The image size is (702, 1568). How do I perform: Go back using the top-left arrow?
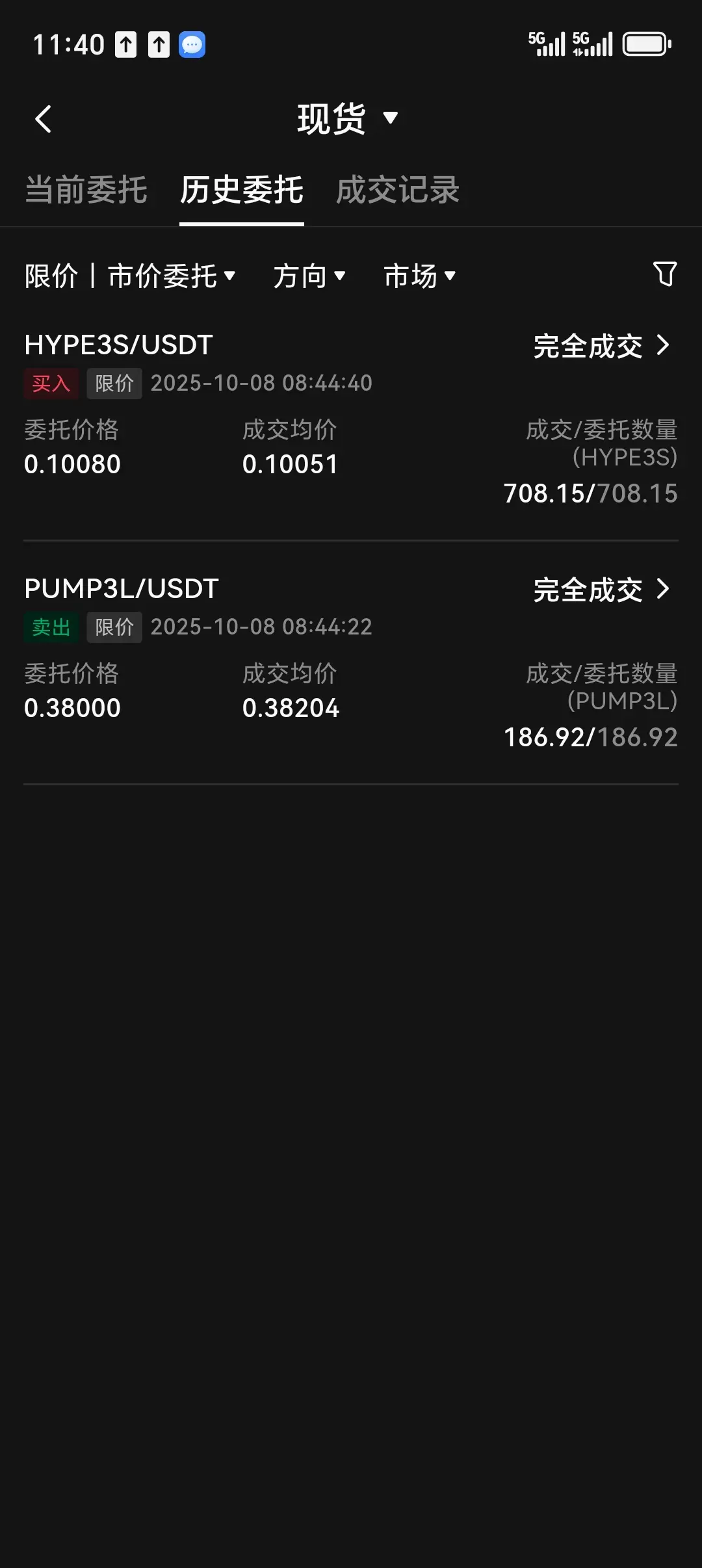43,120
